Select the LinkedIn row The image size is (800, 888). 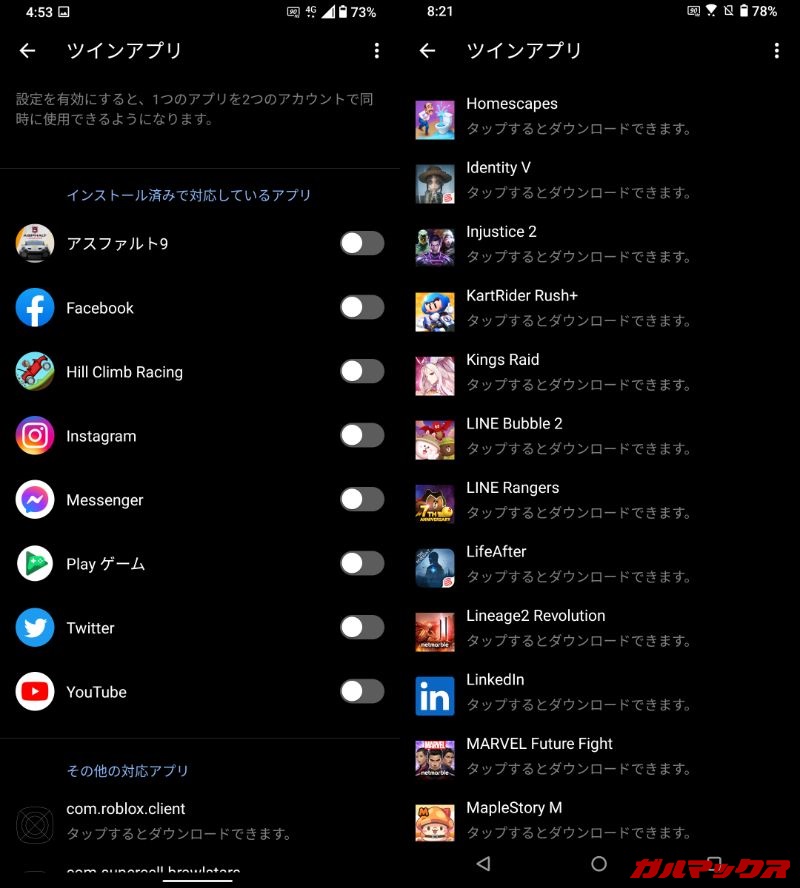point(580,692)
